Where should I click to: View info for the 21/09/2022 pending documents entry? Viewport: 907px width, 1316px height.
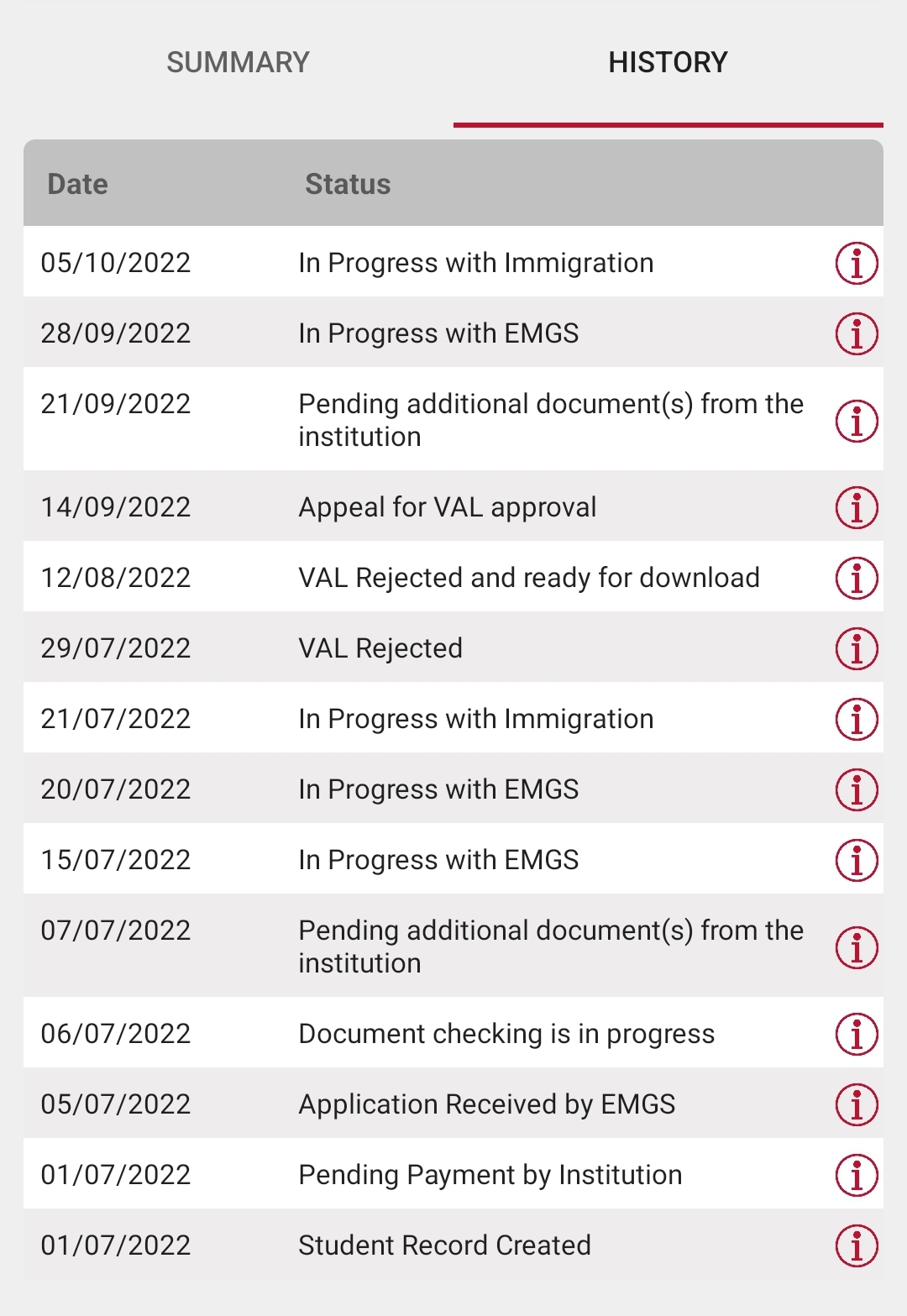pos(856,421)
